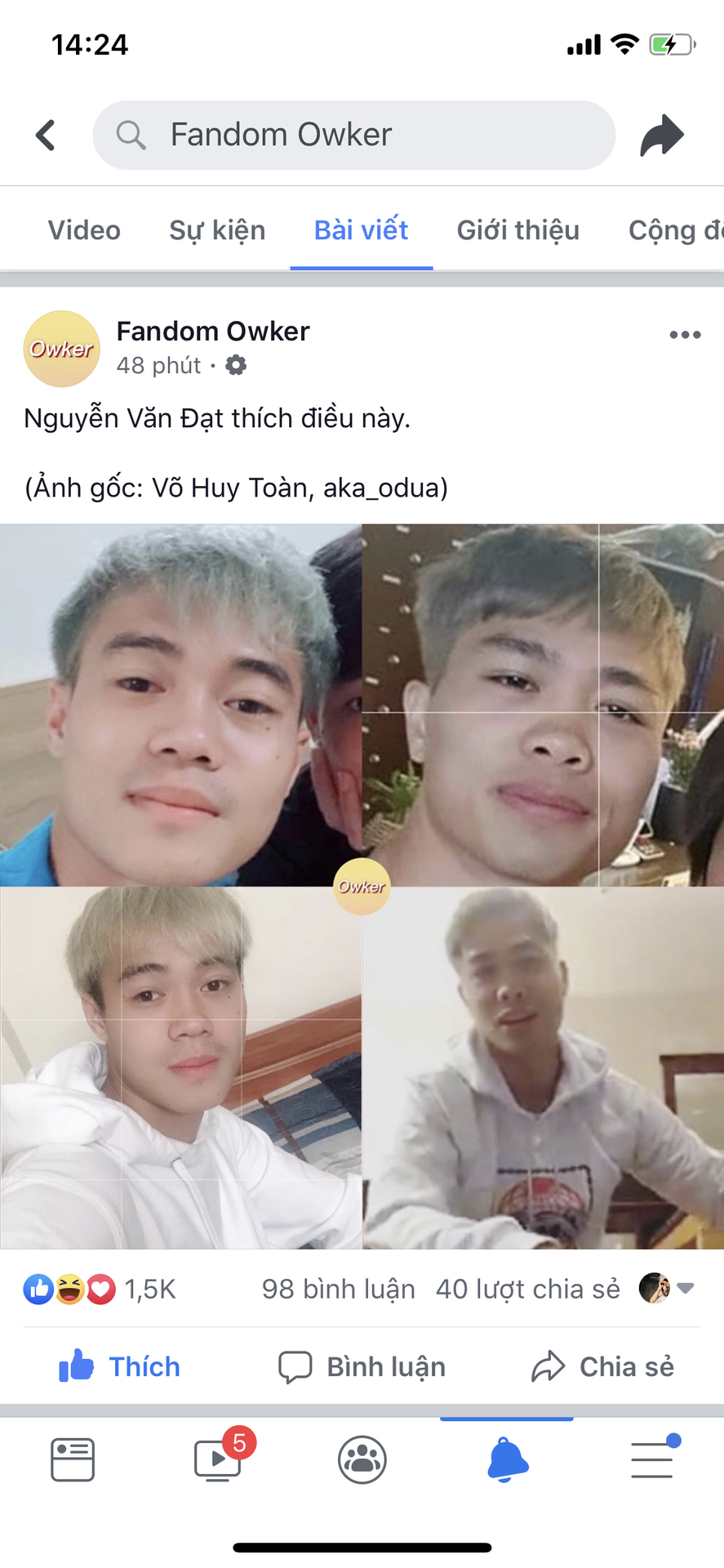The width and height of the screenshot is (724, 1568).
Task: Open the hamburger menu tab
Action: [652, 1459]
